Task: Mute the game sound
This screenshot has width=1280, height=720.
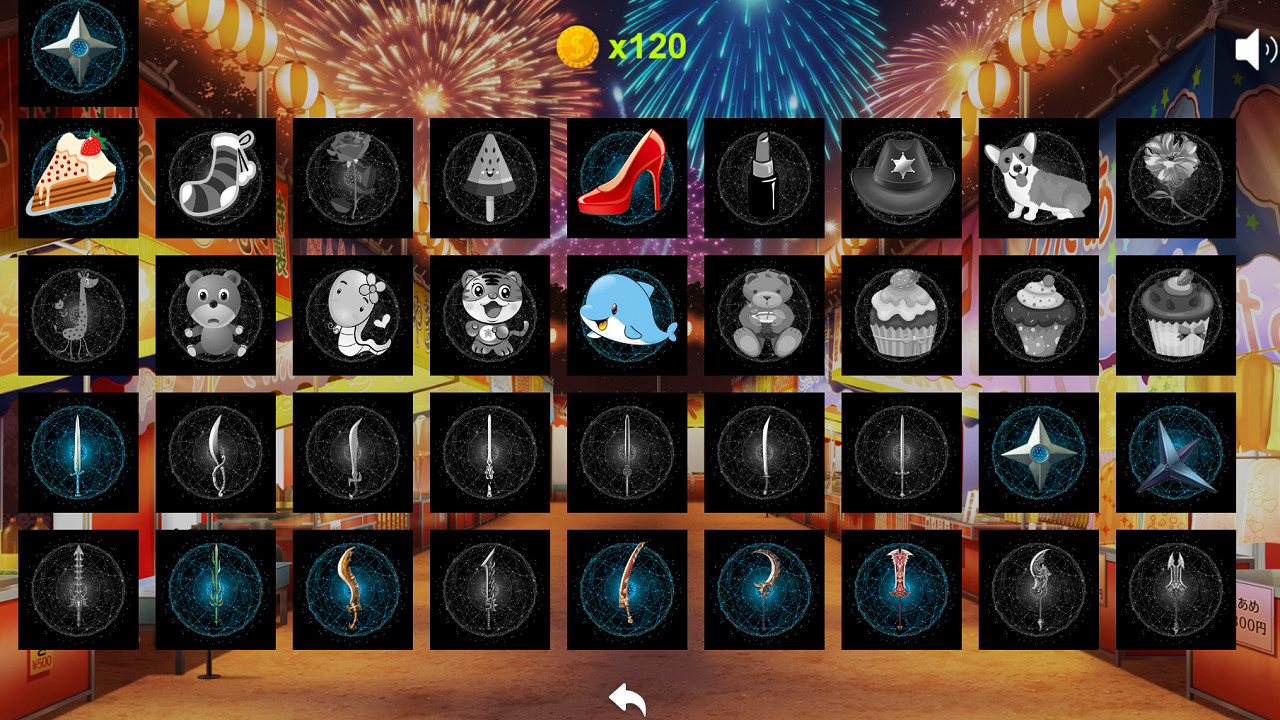Action: tap(1255, 48)
